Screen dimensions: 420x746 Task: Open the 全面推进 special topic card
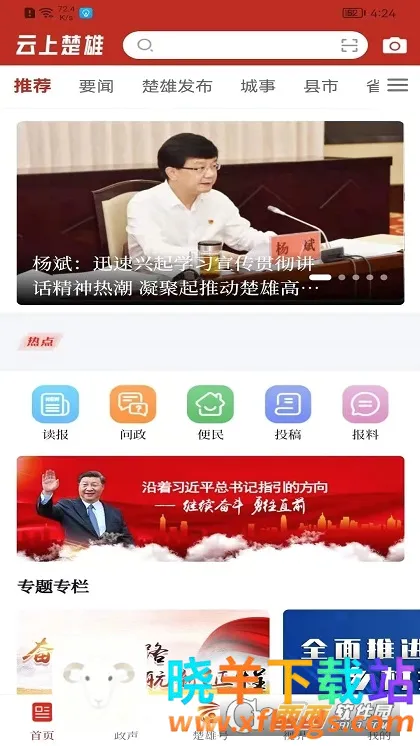point(351,652)
